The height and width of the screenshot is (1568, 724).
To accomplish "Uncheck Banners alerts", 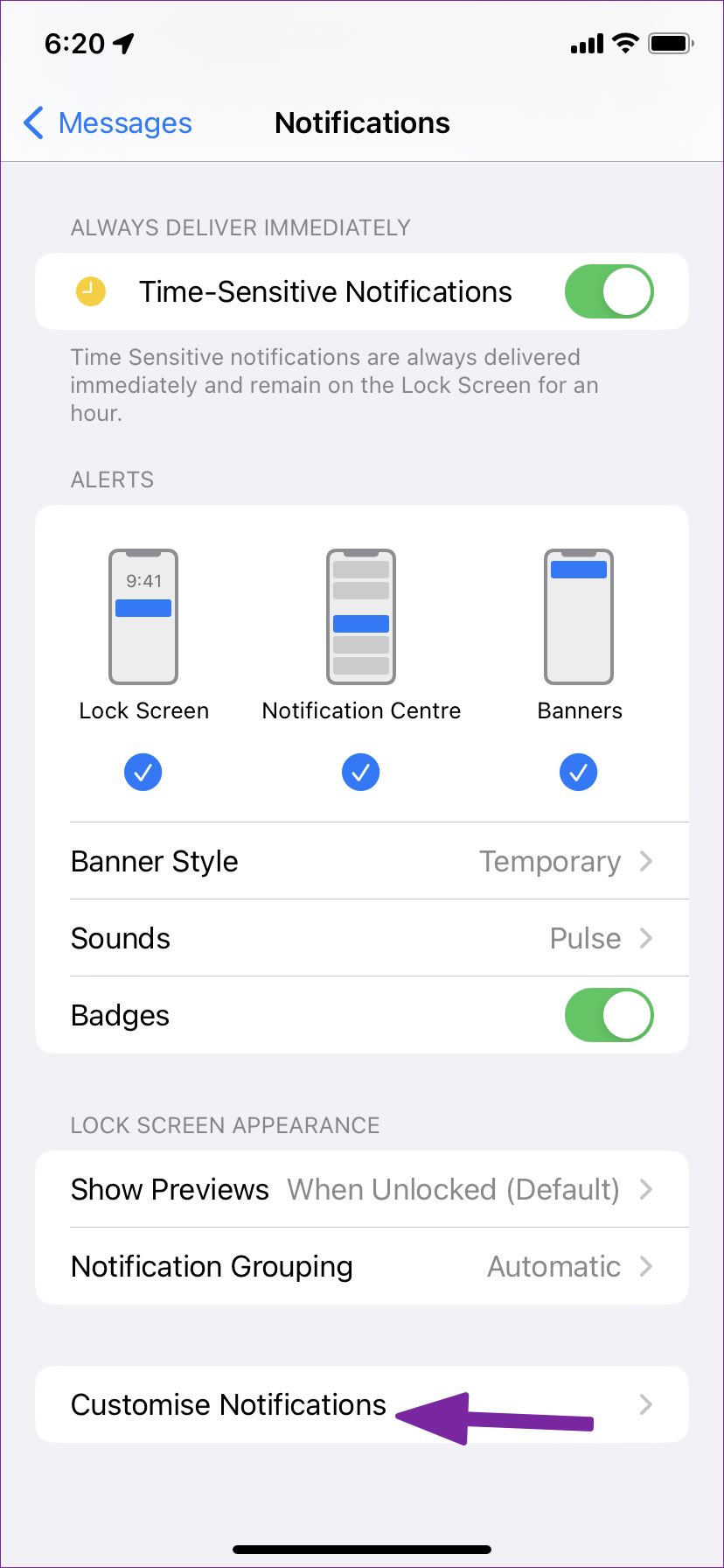I will pos(578,772).
